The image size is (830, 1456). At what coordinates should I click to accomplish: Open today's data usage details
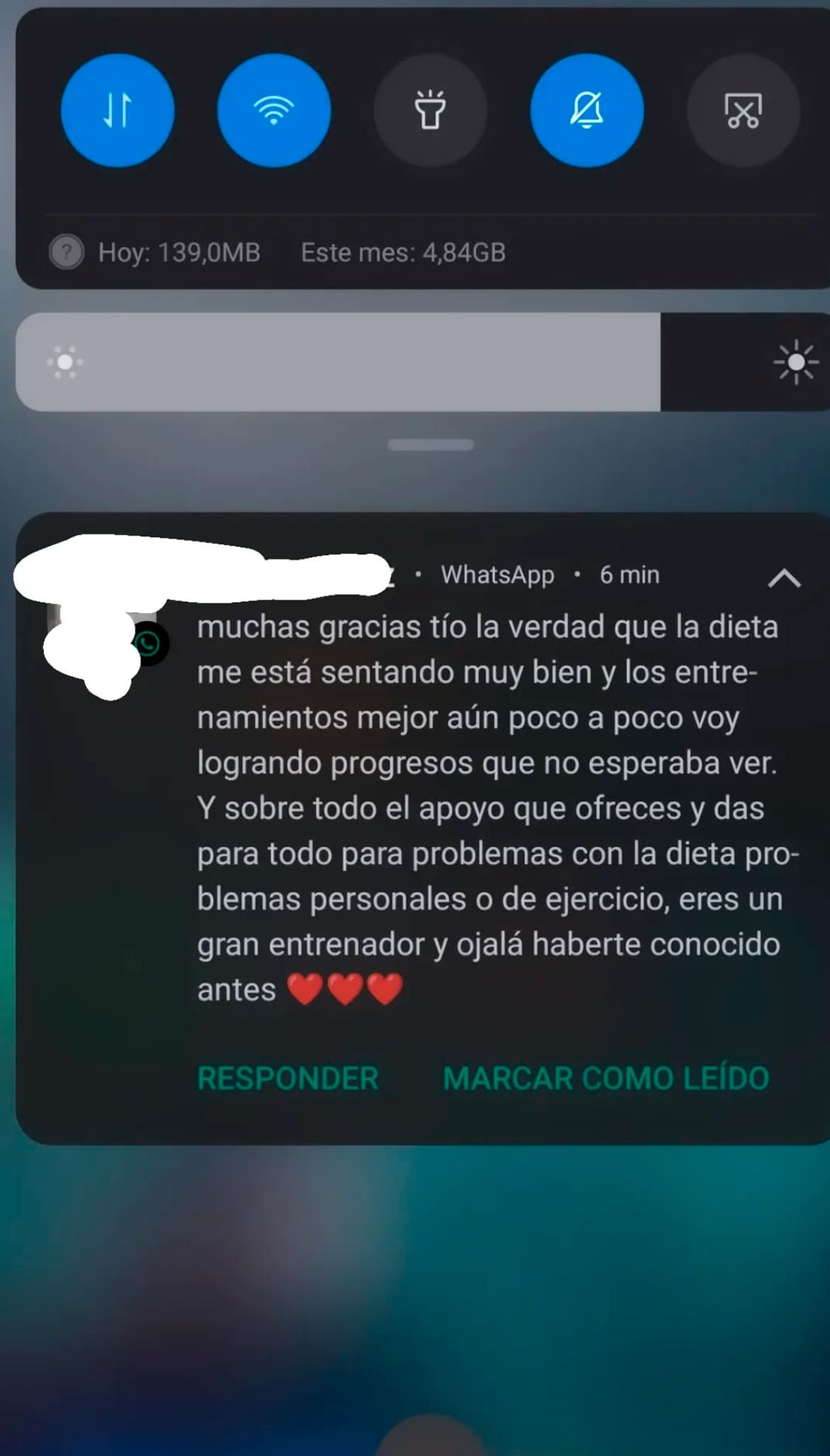179,253
